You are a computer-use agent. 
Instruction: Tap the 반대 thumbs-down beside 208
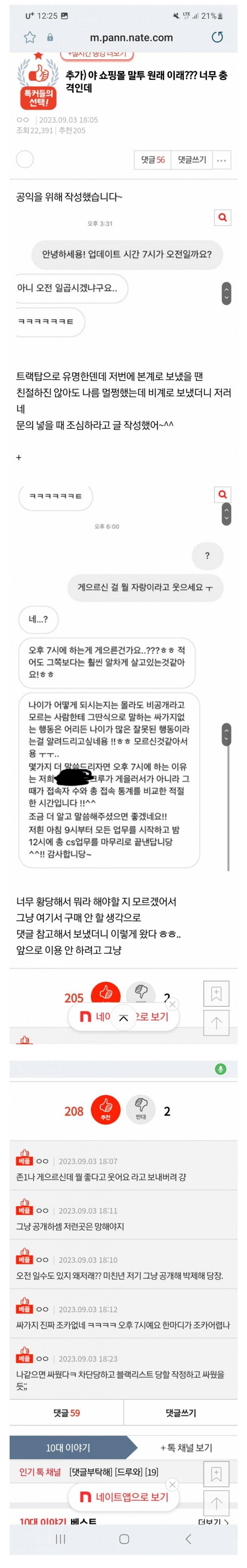(141, 1111)
